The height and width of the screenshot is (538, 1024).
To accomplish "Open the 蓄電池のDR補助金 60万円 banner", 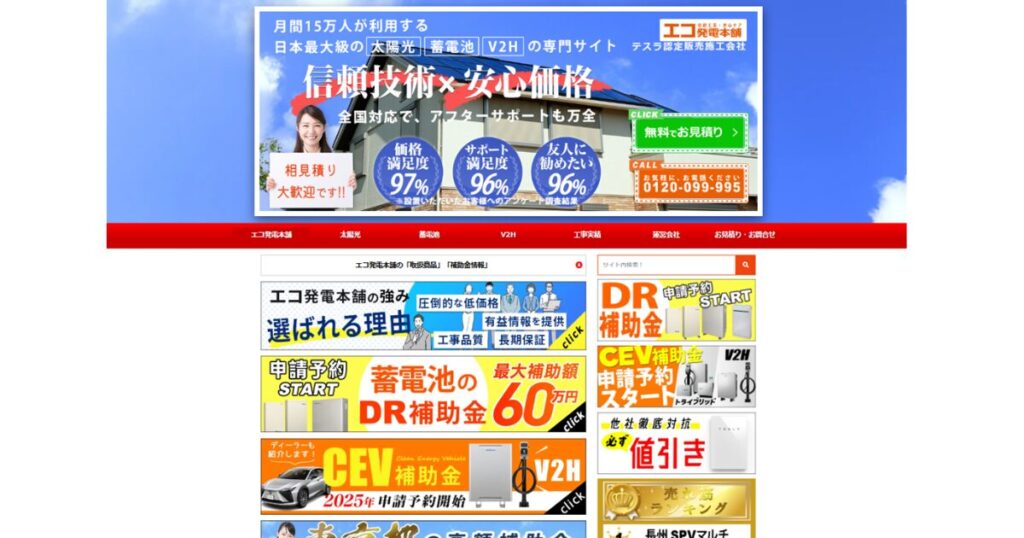I will pyautogui.click(x=423, y=394).
